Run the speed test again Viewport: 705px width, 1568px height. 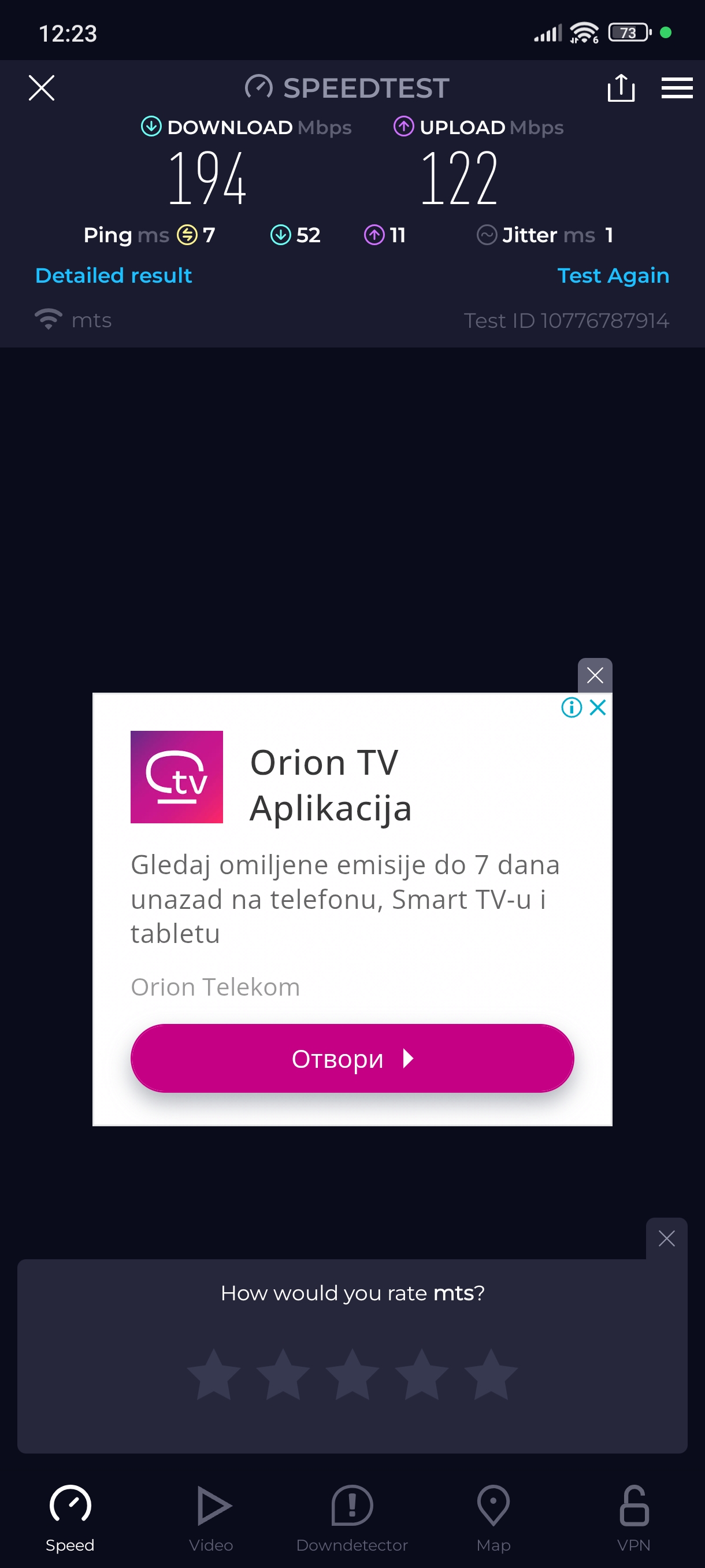click(x=613, y=276)
